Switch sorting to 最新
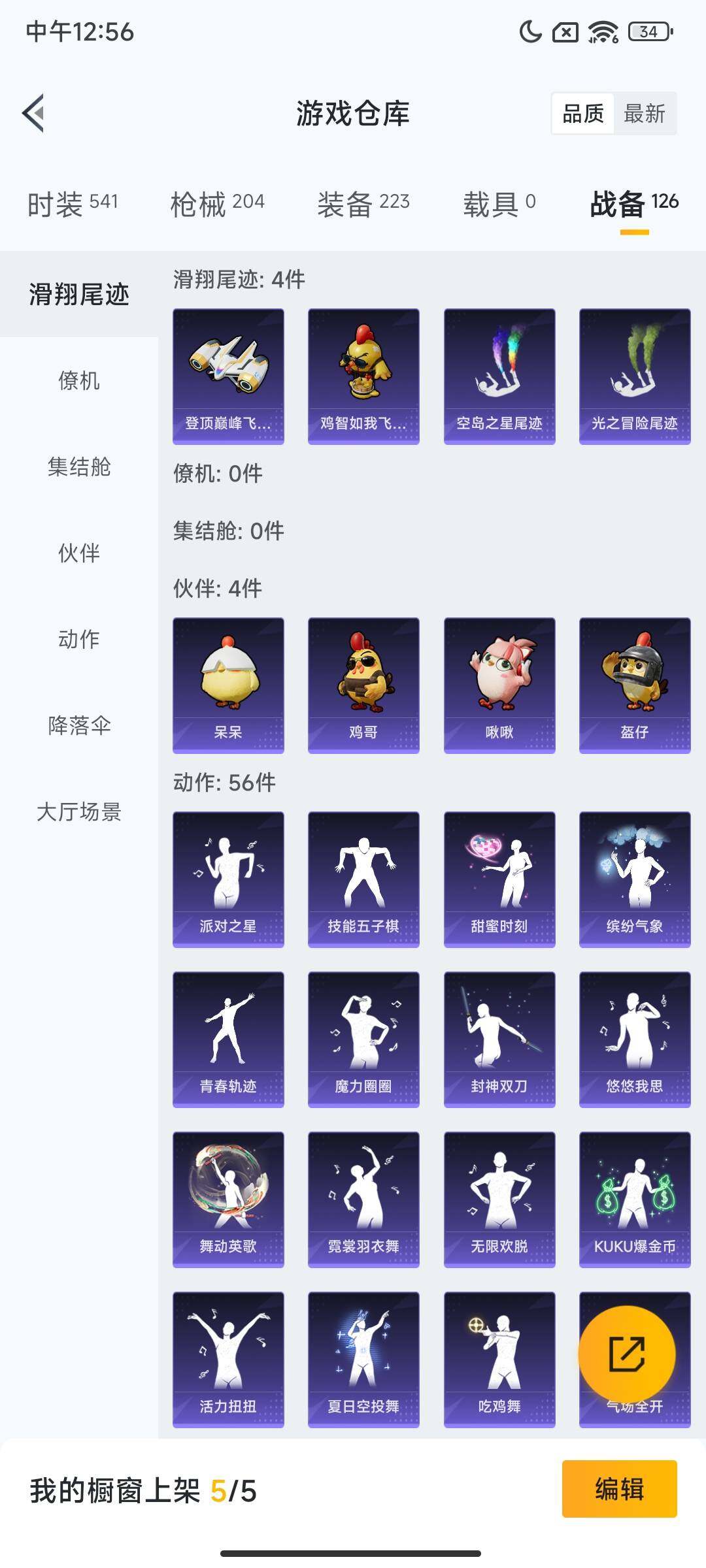 [646, 114]
